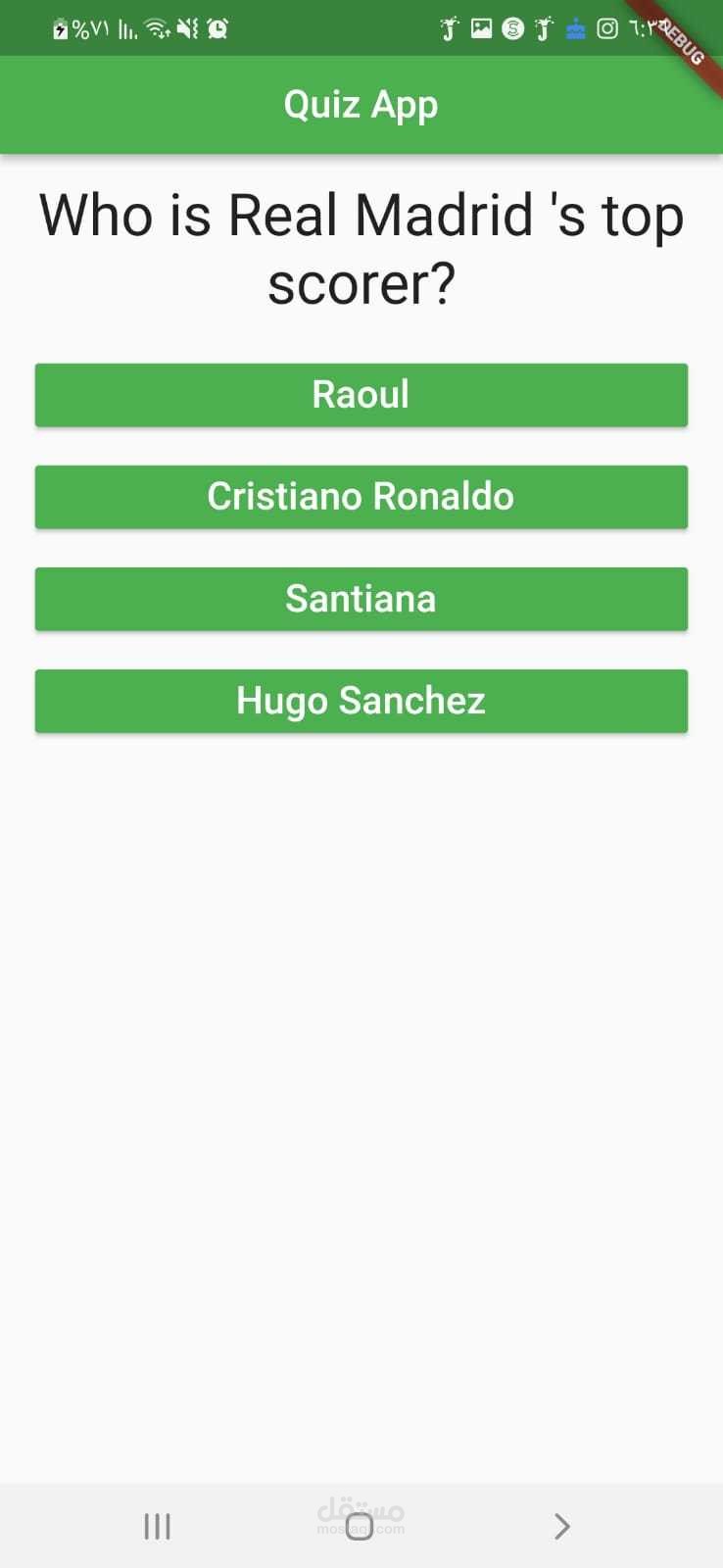The width and height of the screenshot is (723, 1568).
Task: Tap the clock time in the status bar
Action: click(x=642, y=28)
